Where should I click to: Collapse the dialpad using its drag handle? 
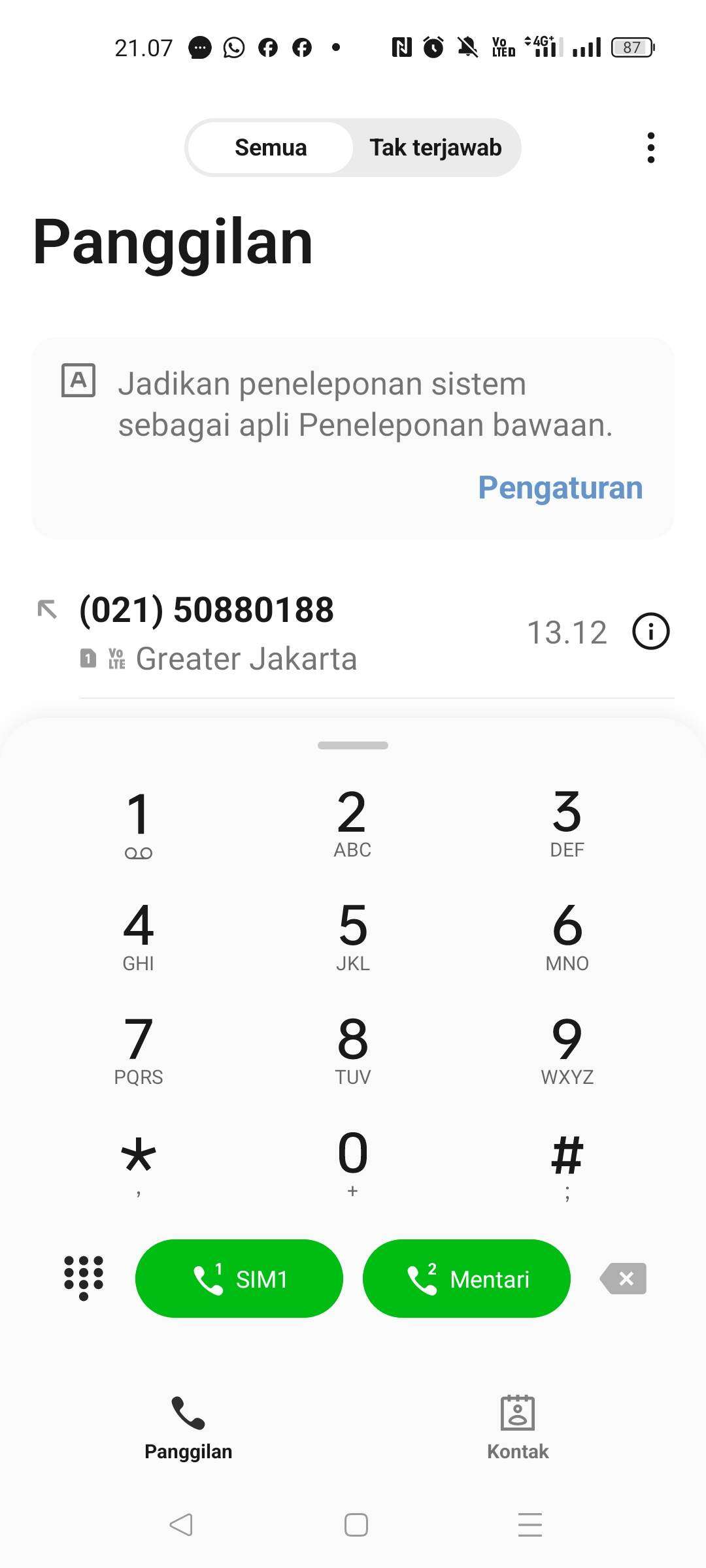(353, 745)
